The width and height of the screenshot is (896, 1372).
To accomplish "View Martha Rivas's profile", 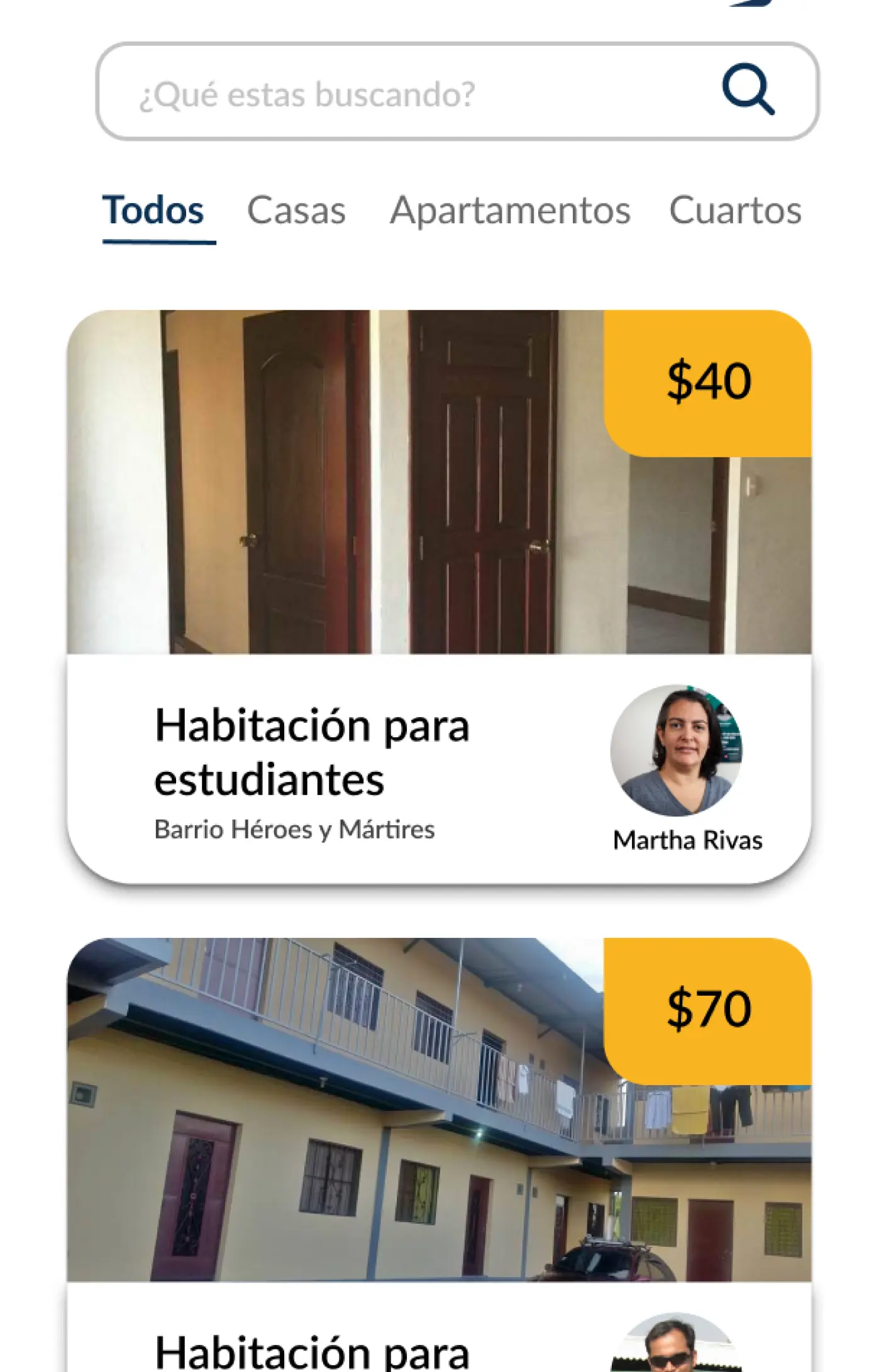I will click(x=676, y=750).
